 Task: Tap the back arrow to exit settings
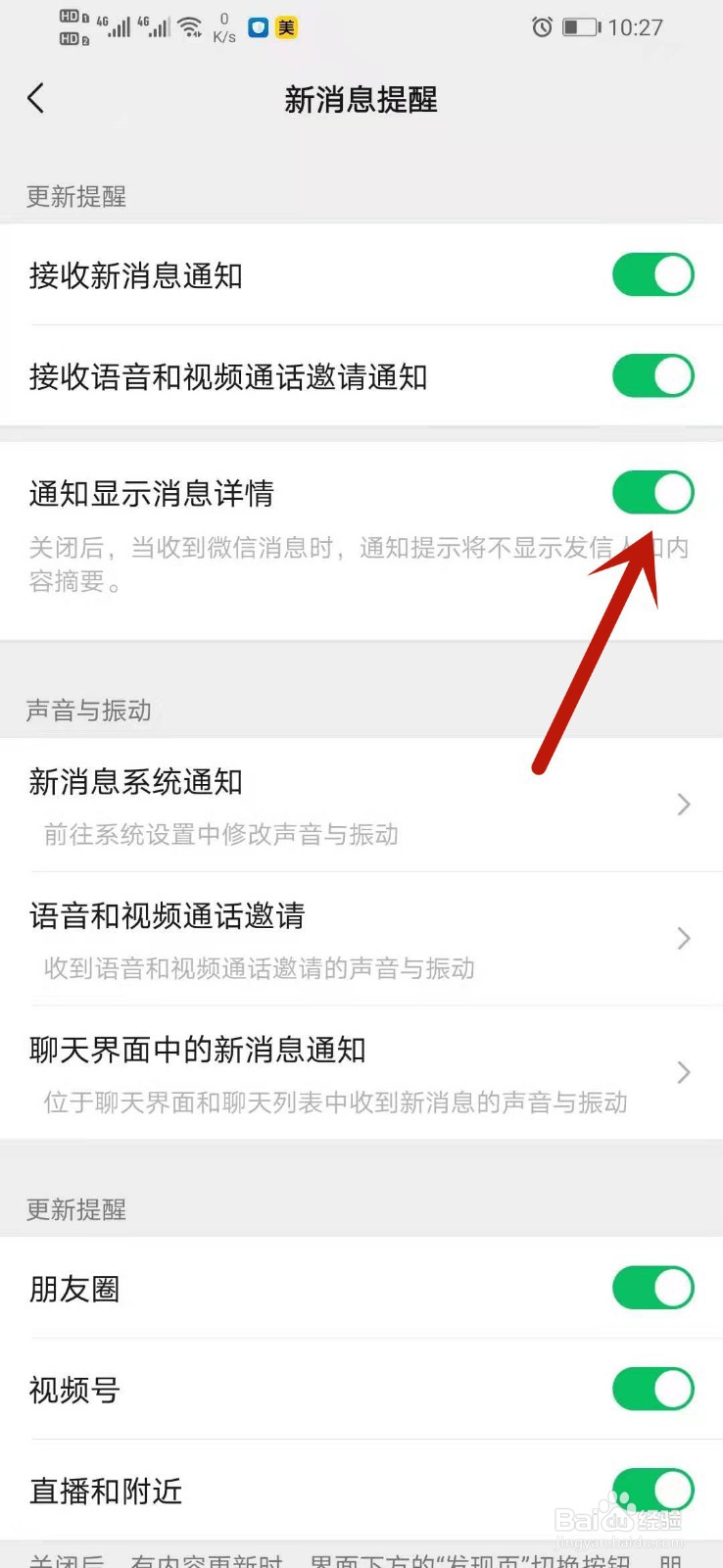36,98
